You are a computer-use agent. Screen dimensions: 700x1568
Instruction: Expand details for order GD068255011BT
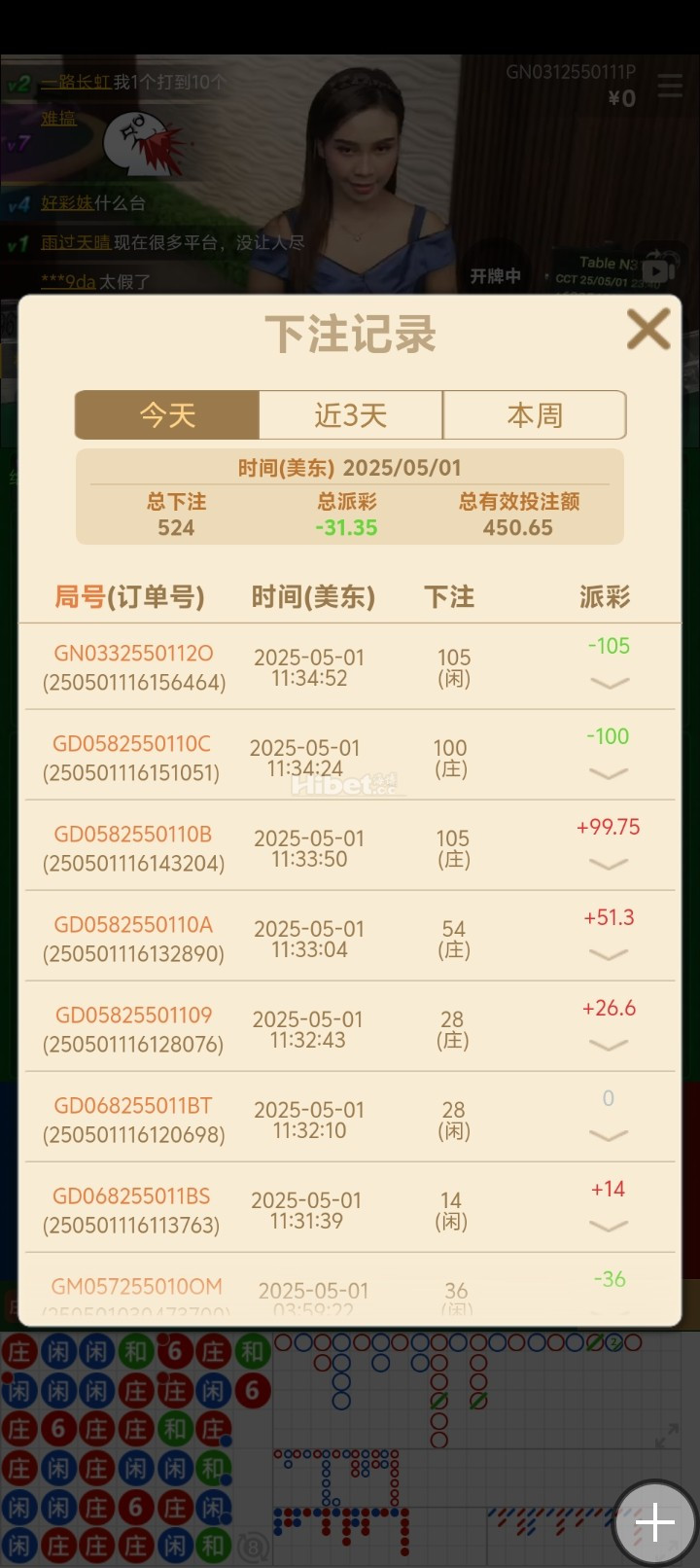coord(609,1135)
